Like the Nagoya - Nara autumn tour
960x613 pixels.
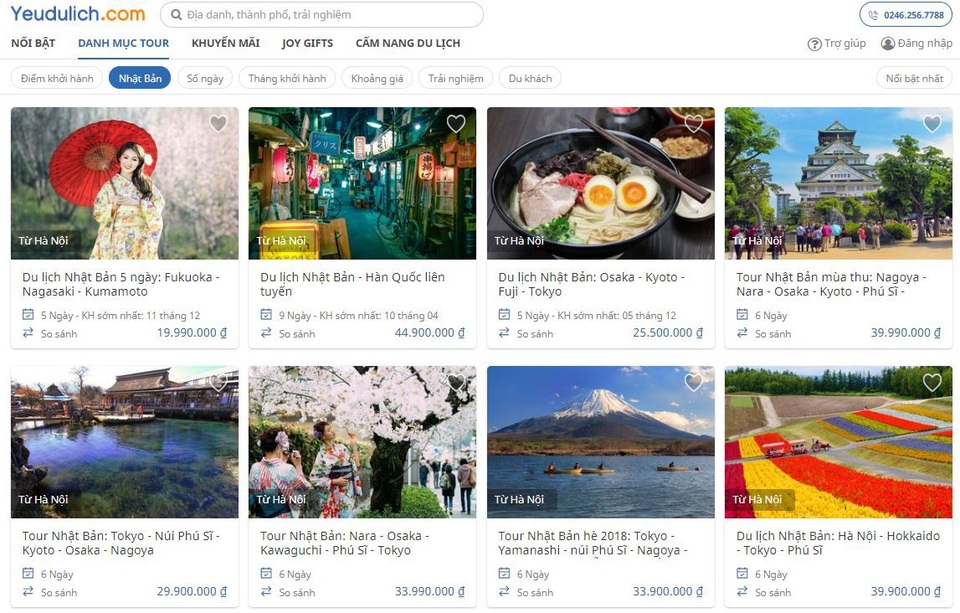coord(932,124)
